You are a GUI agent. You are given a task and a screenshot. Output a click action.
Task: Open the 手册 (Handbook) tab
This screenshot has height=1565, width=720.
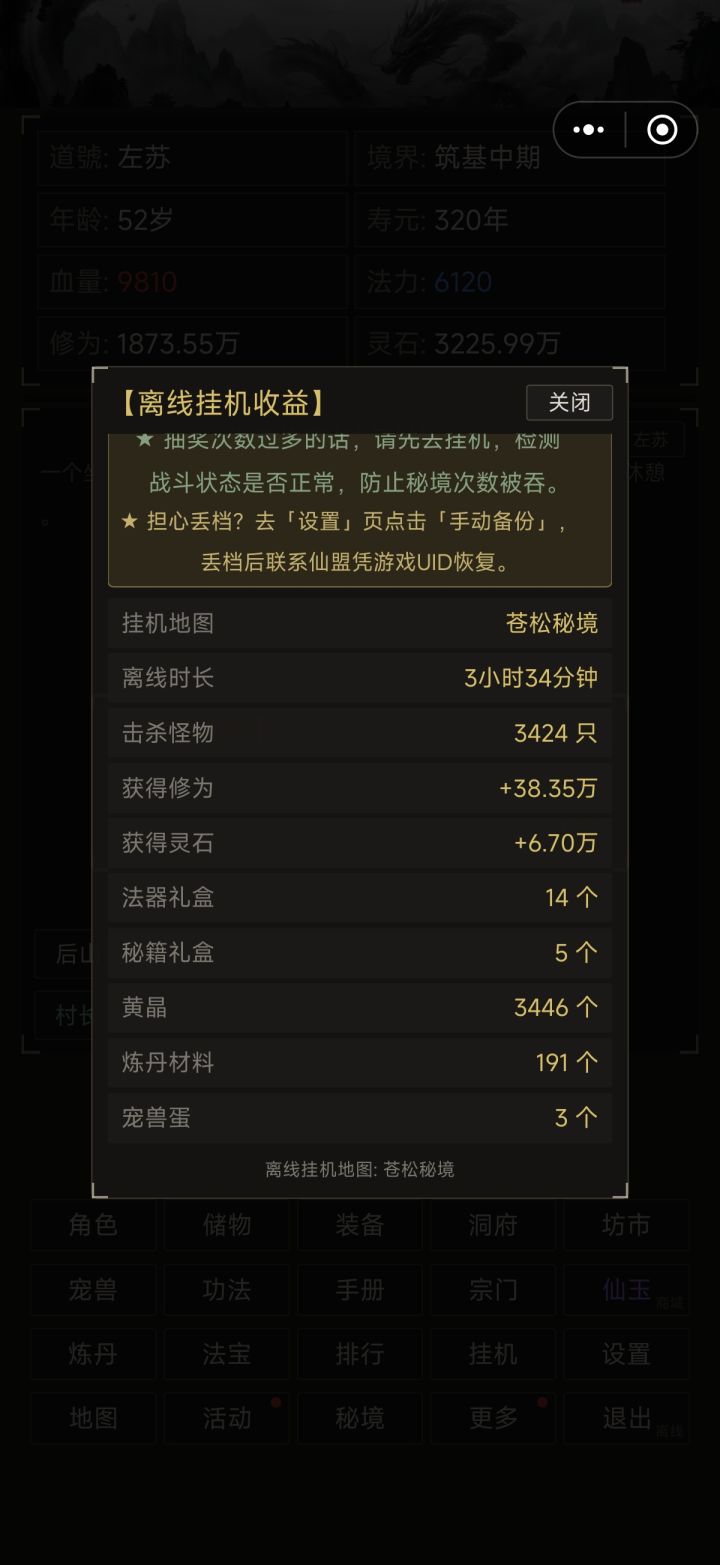[359, 1290]
